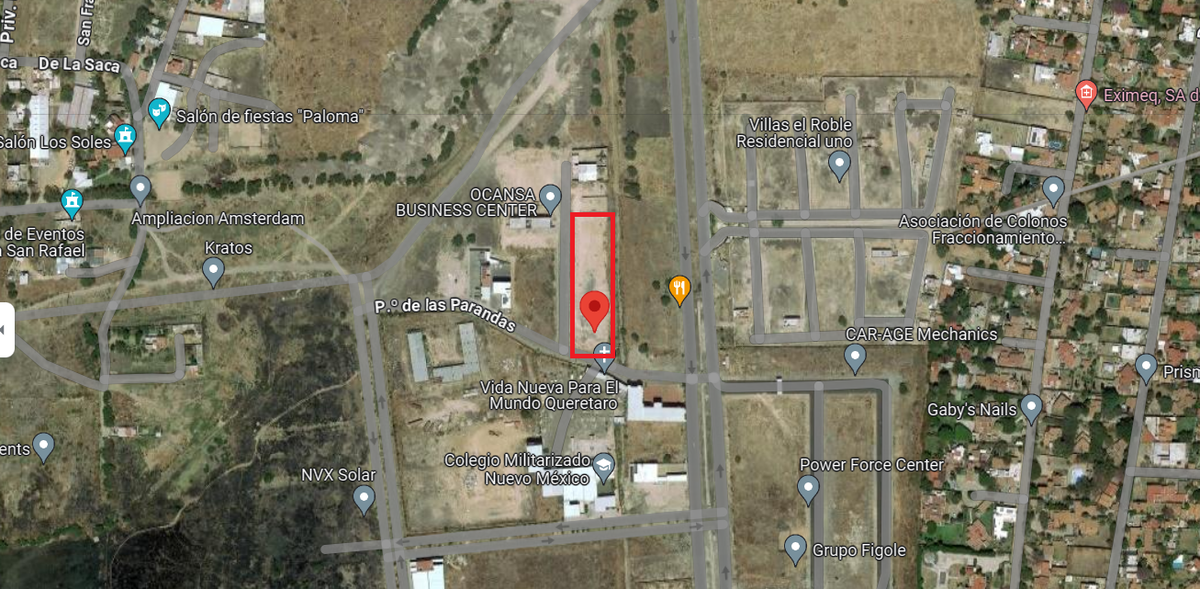Select the Salón Los Soles pin
Viewport: 1200px width, 589px height.
tap(124, 137)
